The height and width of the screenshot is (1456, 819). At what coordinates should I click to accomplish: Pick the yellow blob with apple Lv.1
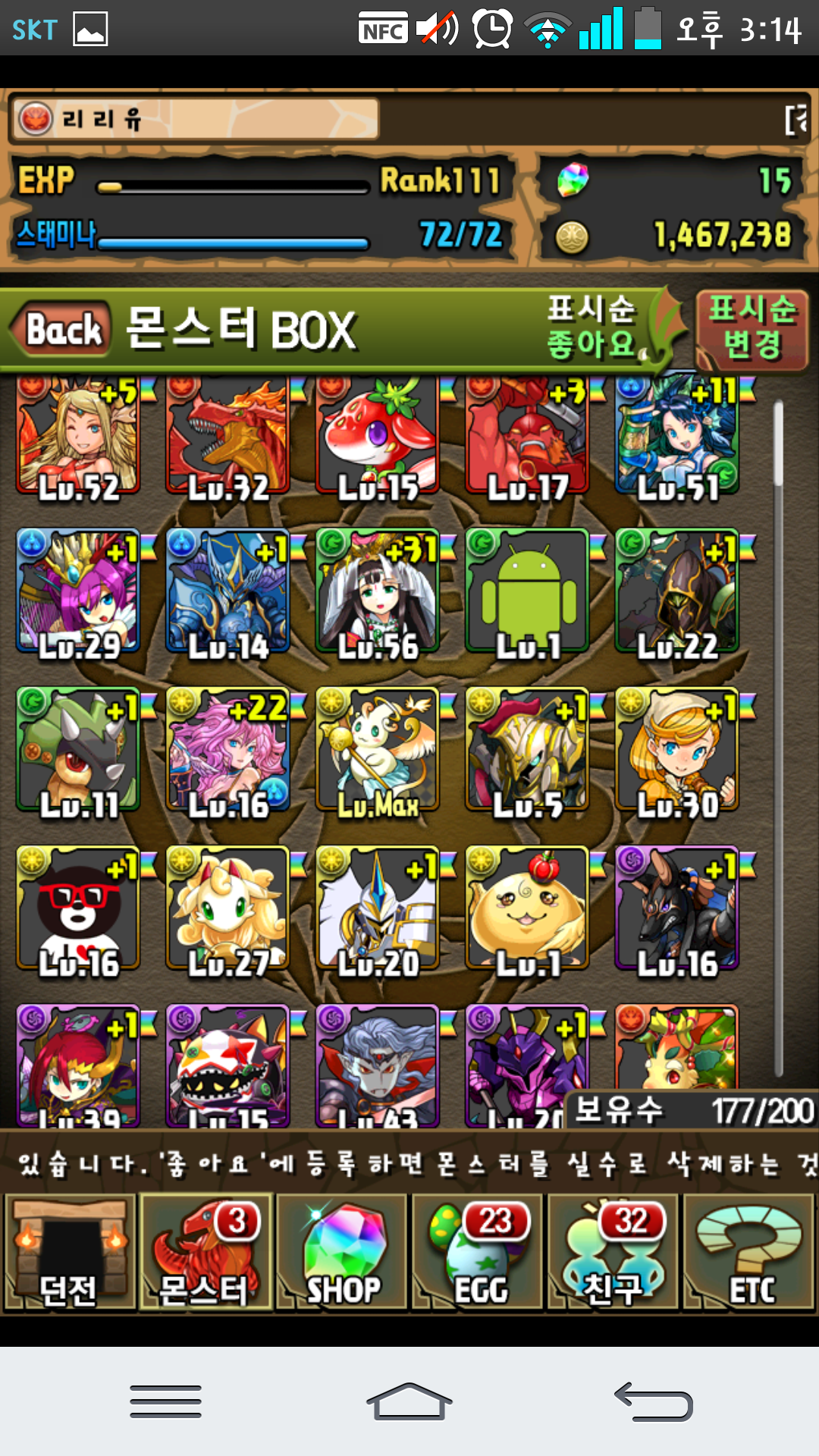click(528, 910)
